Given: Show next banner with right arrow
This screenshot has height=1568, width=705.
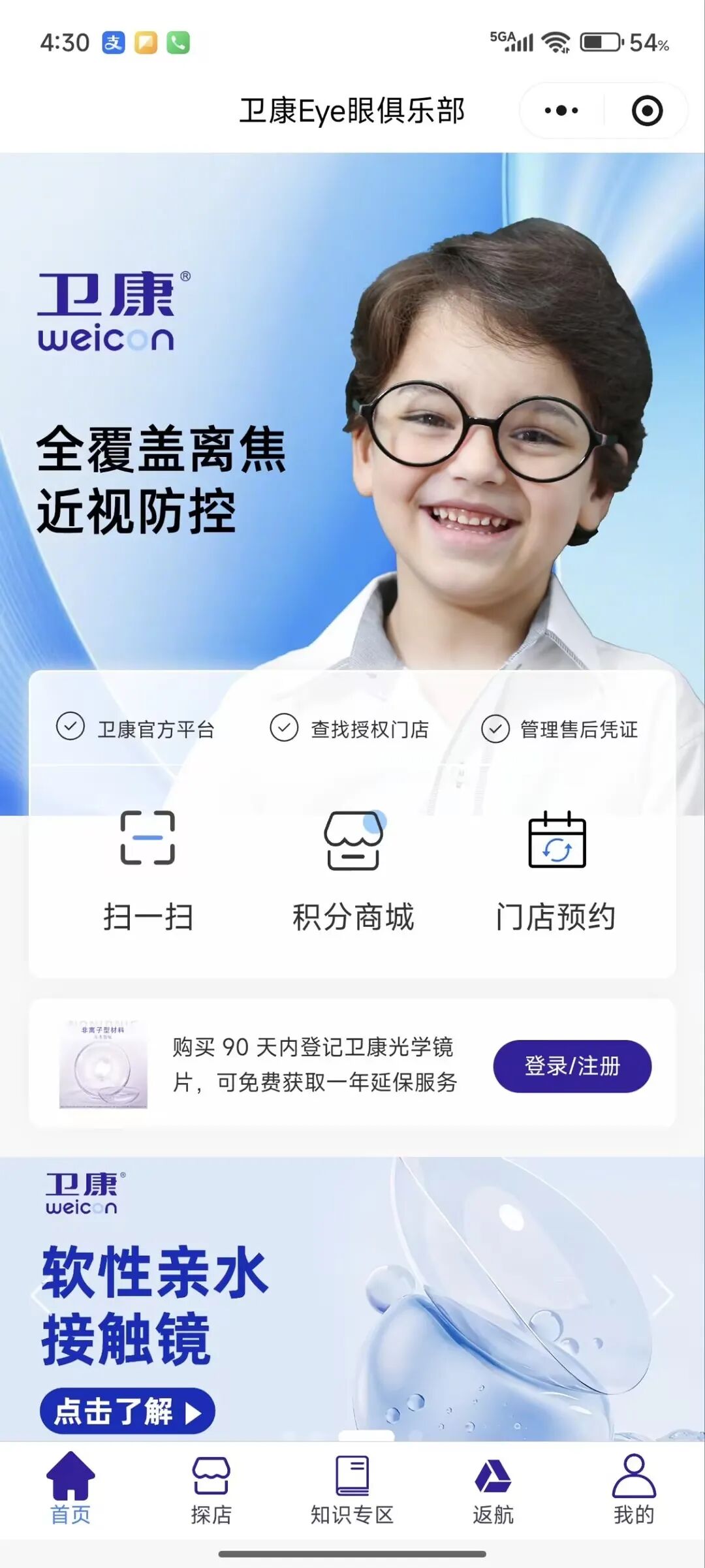Looking at the screenshot, I should [x=664, y=1295].
